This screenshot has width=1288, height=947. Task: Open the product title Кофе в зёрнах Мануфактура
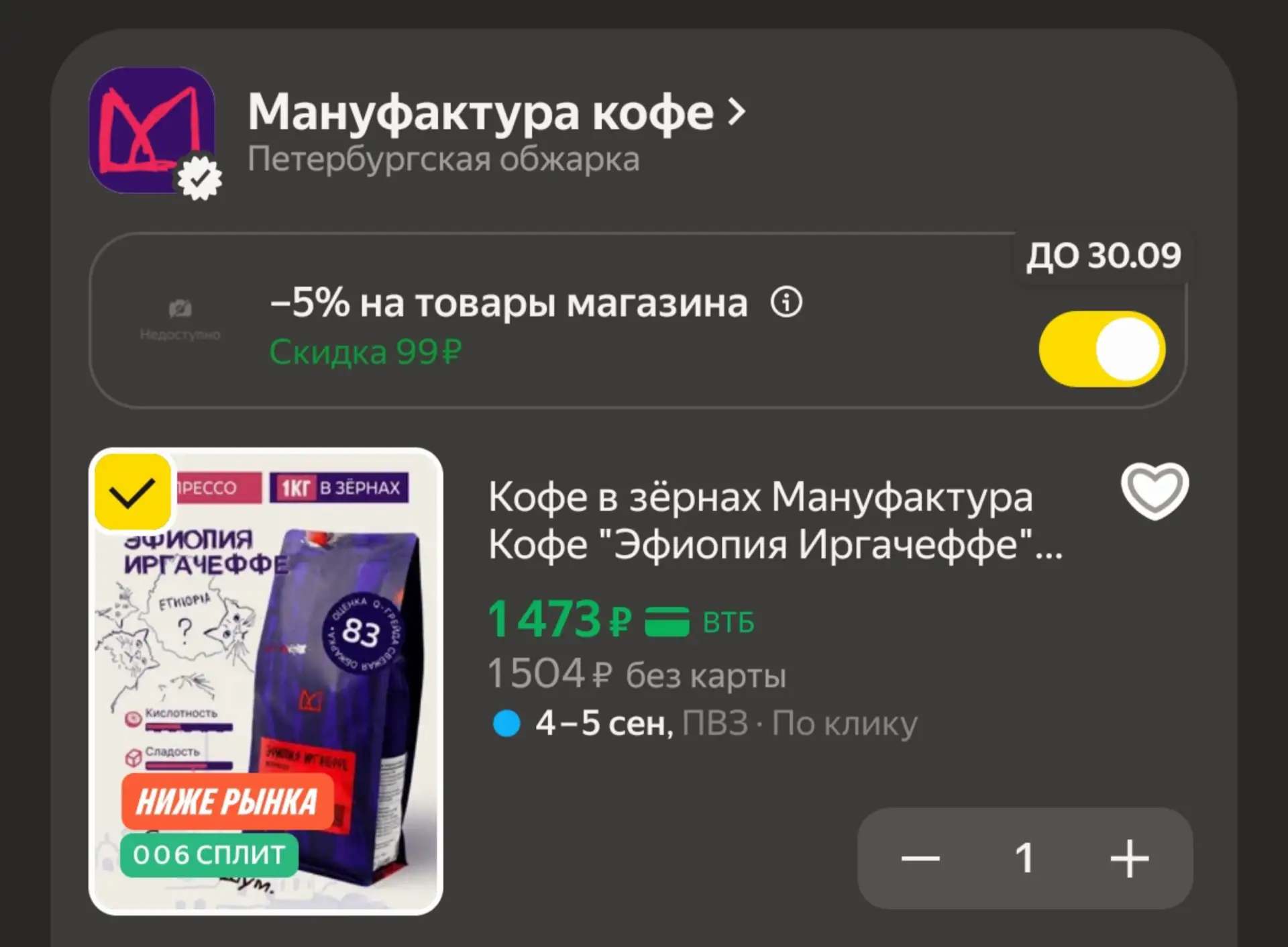coord(775,520)
